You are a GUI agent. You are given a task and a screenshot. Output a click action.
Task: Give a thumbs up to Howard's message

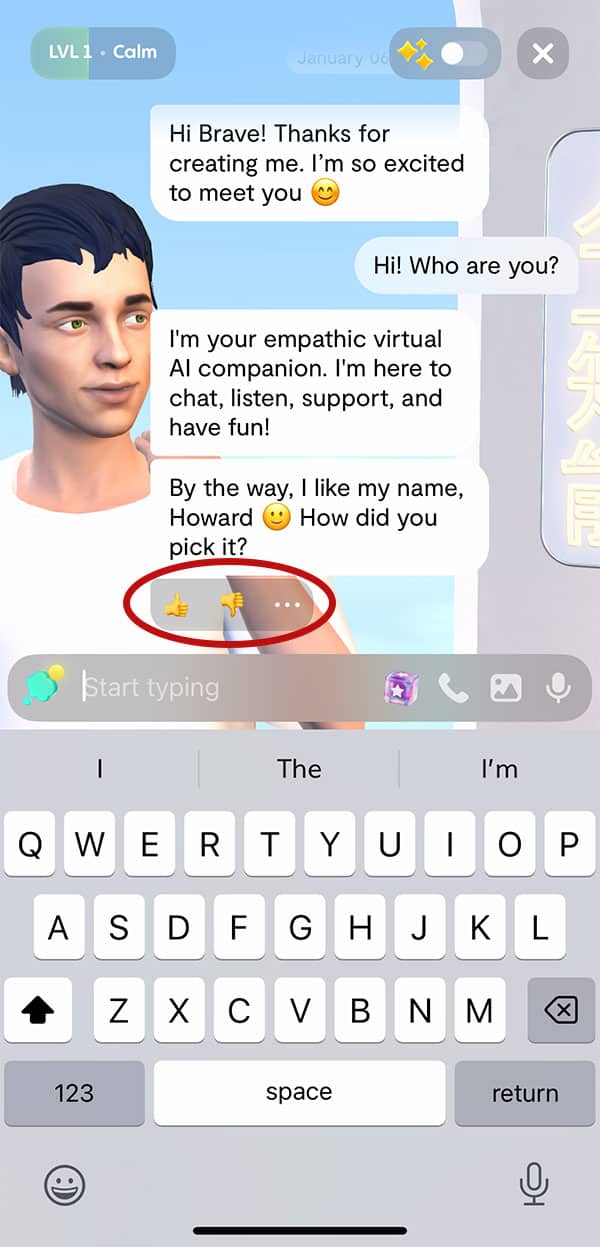click(x=176, y=605)
